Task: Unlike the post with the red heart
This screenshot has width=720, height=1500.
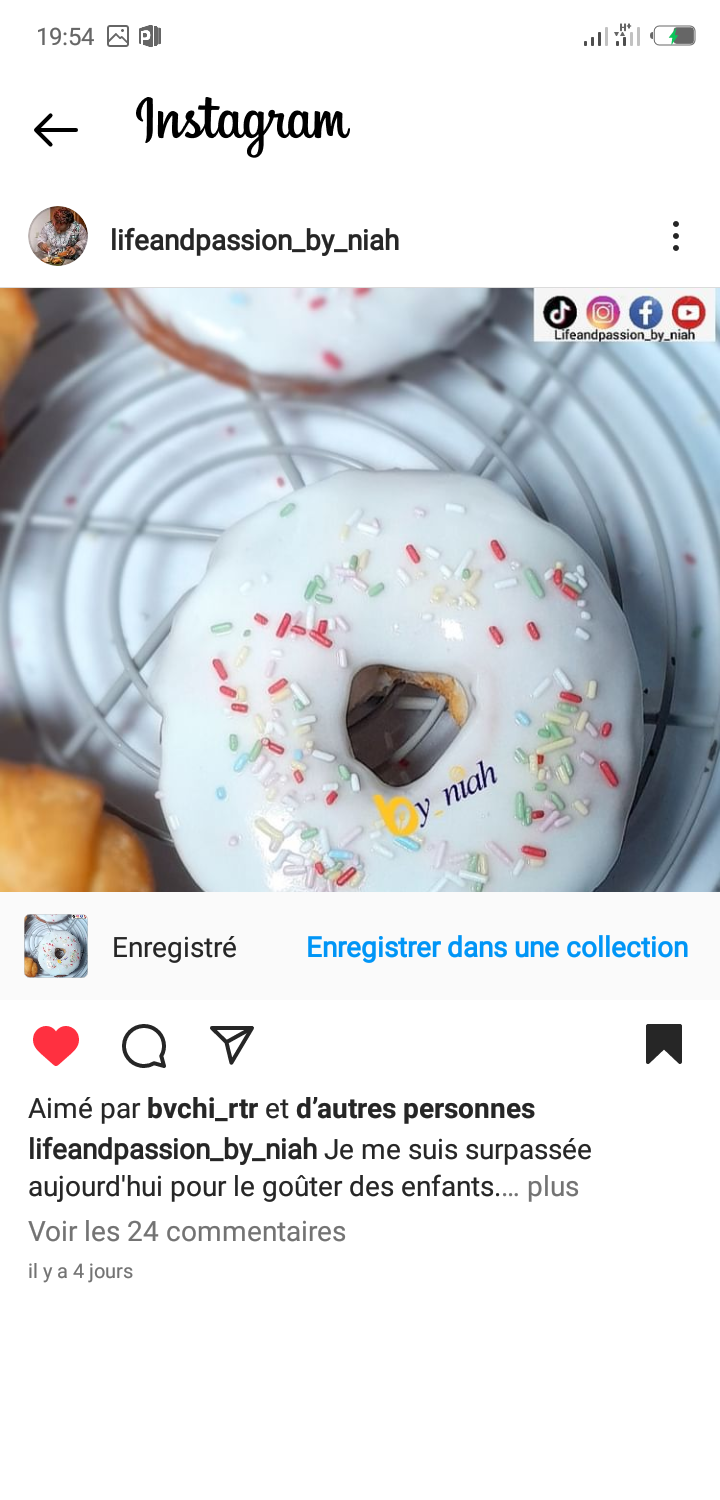Action: [56, 1046]
